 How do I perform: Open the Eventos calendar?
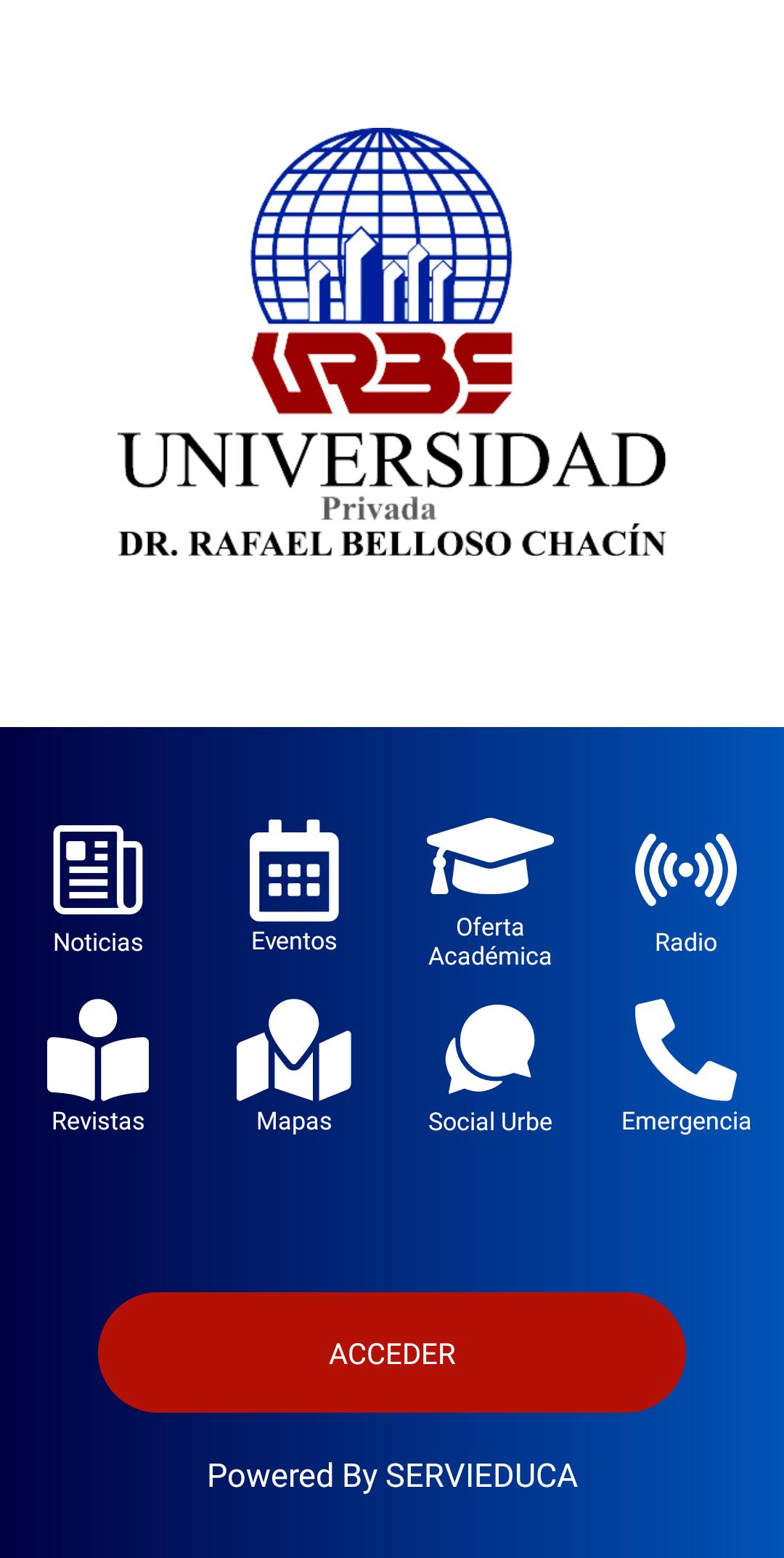(x=294, y=887)
